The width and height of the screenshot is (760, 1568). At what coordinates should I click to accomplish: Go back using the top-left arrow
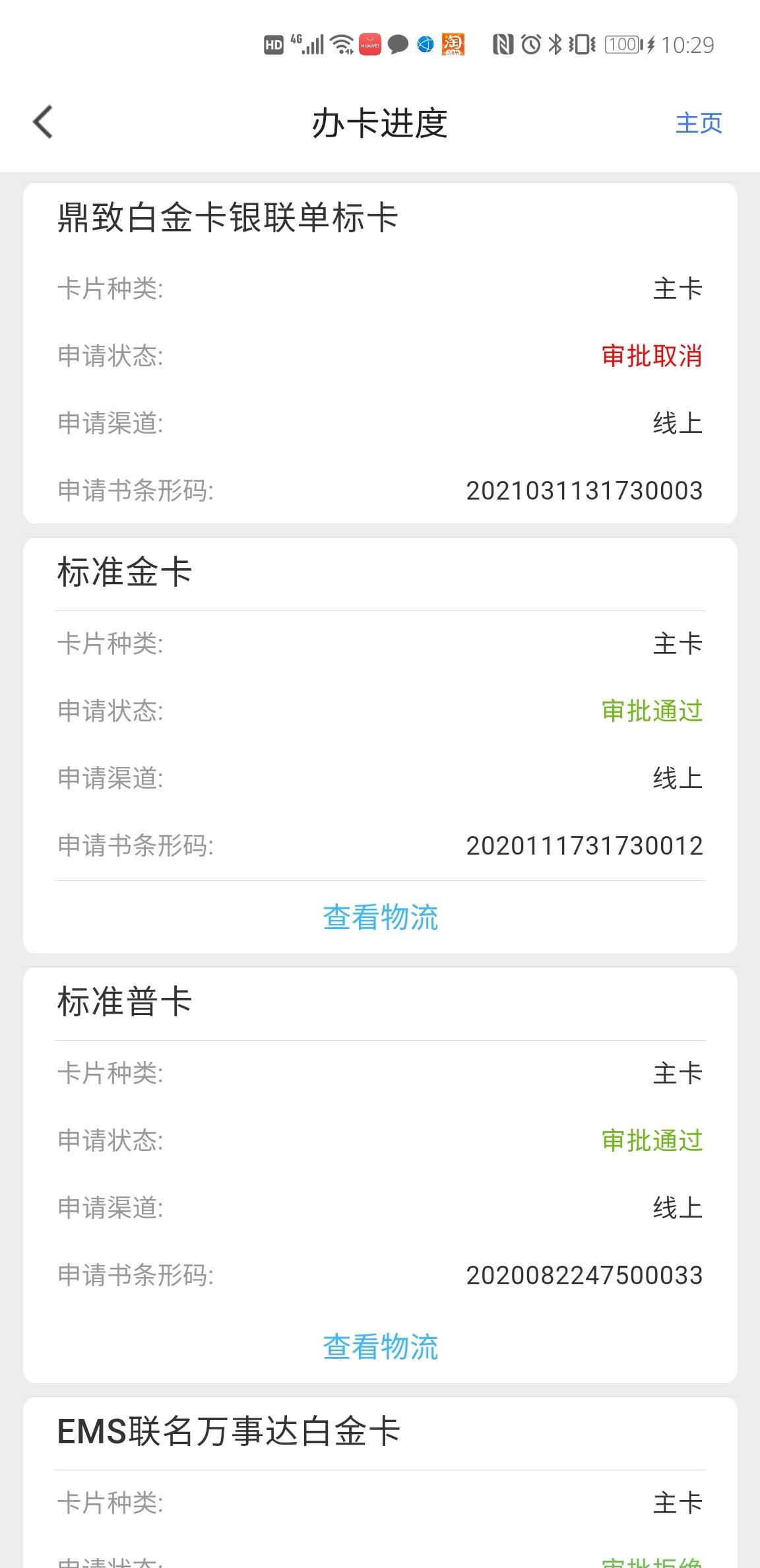coord(43,123)
